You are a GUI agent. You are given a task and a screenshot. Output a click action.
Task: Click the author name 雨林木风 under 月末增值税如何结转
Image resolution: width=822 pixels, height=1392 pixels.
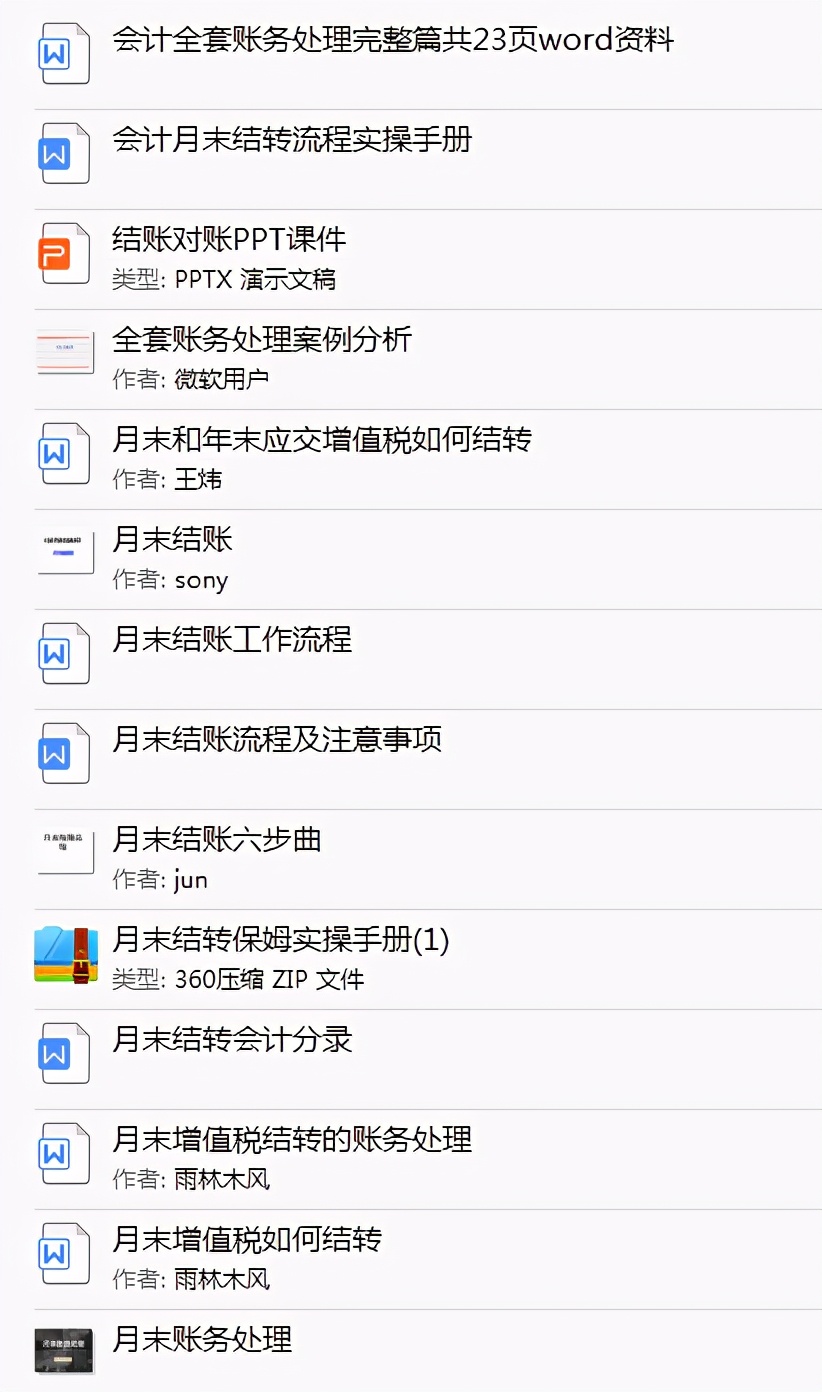tap(220, 1279)
